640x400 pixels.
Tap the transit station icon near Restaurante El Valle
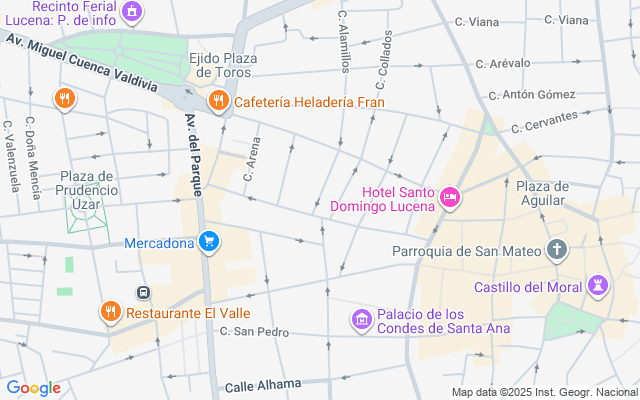tap(143, 292)
